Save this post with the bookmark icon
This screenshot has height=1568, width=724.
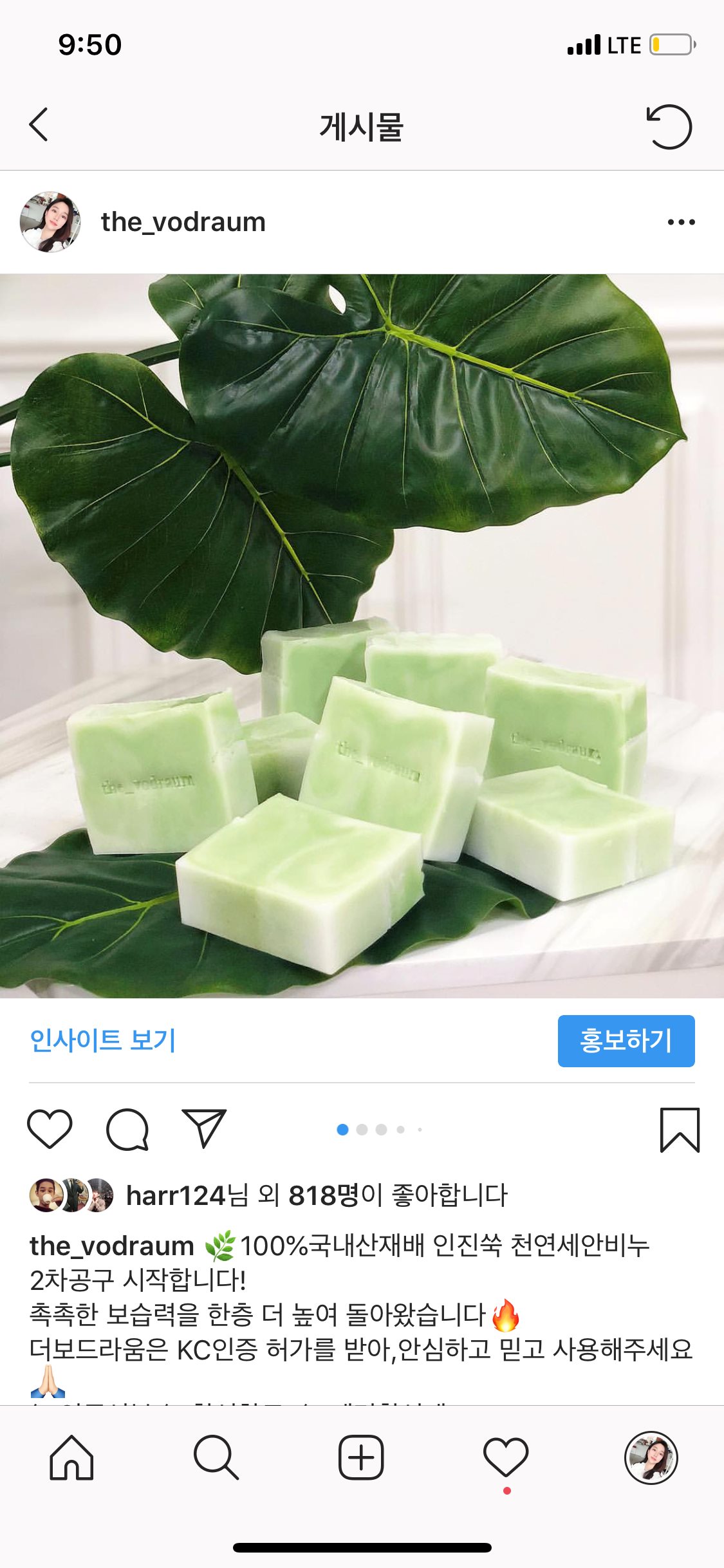(x=679, y=1129)
